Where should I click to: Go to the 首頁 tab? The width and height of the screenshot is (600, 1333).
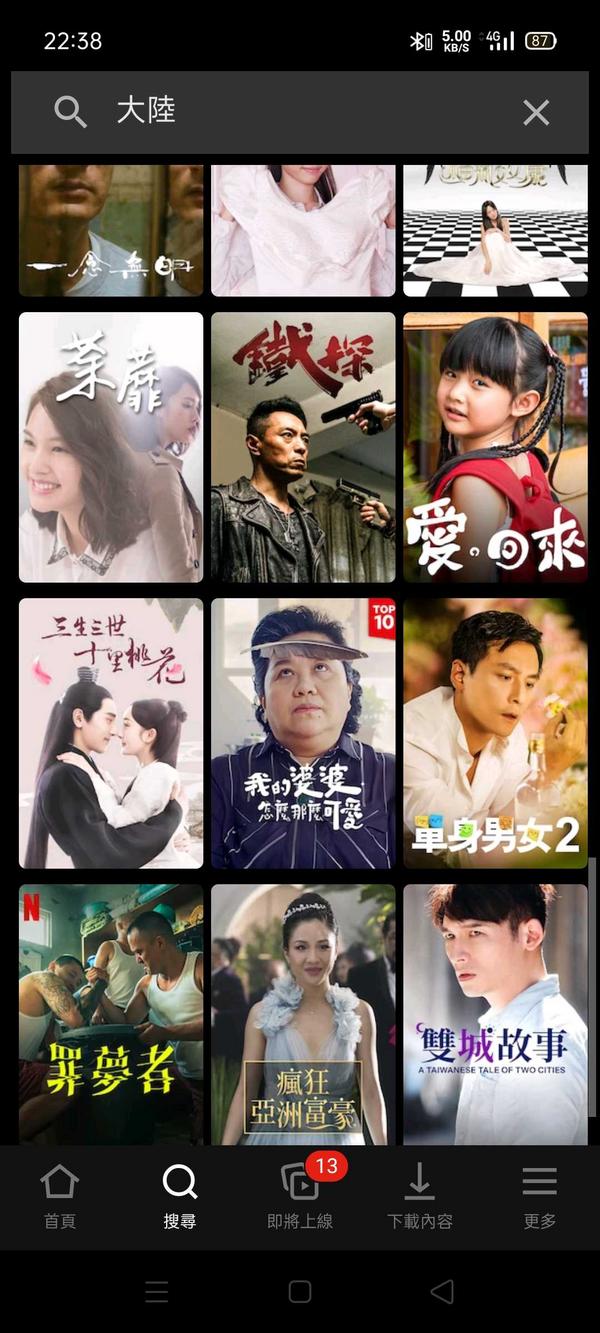click(x=60, y=1196)
